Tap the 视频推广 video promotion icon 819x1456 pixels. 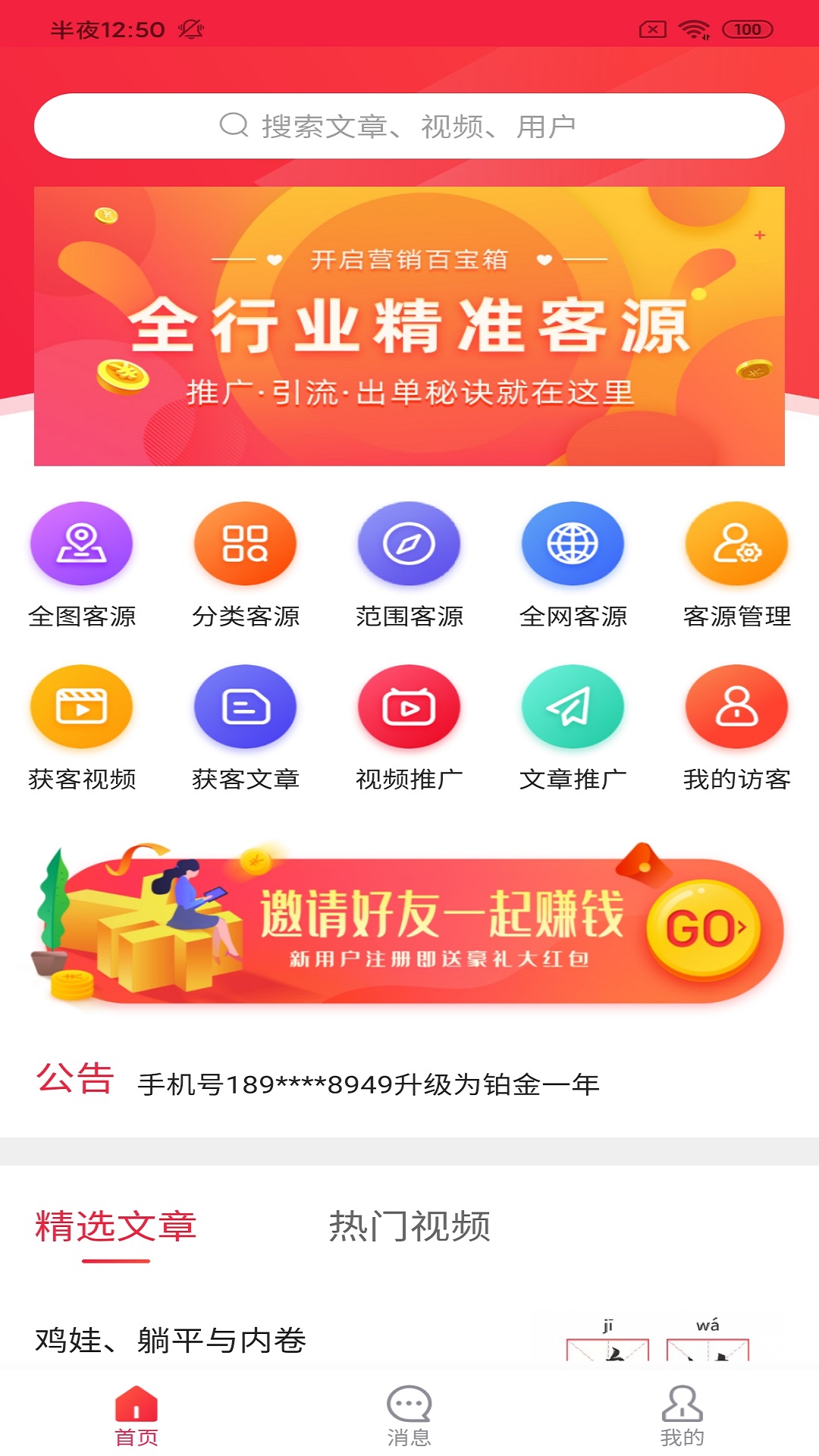(x=409, y=707)
